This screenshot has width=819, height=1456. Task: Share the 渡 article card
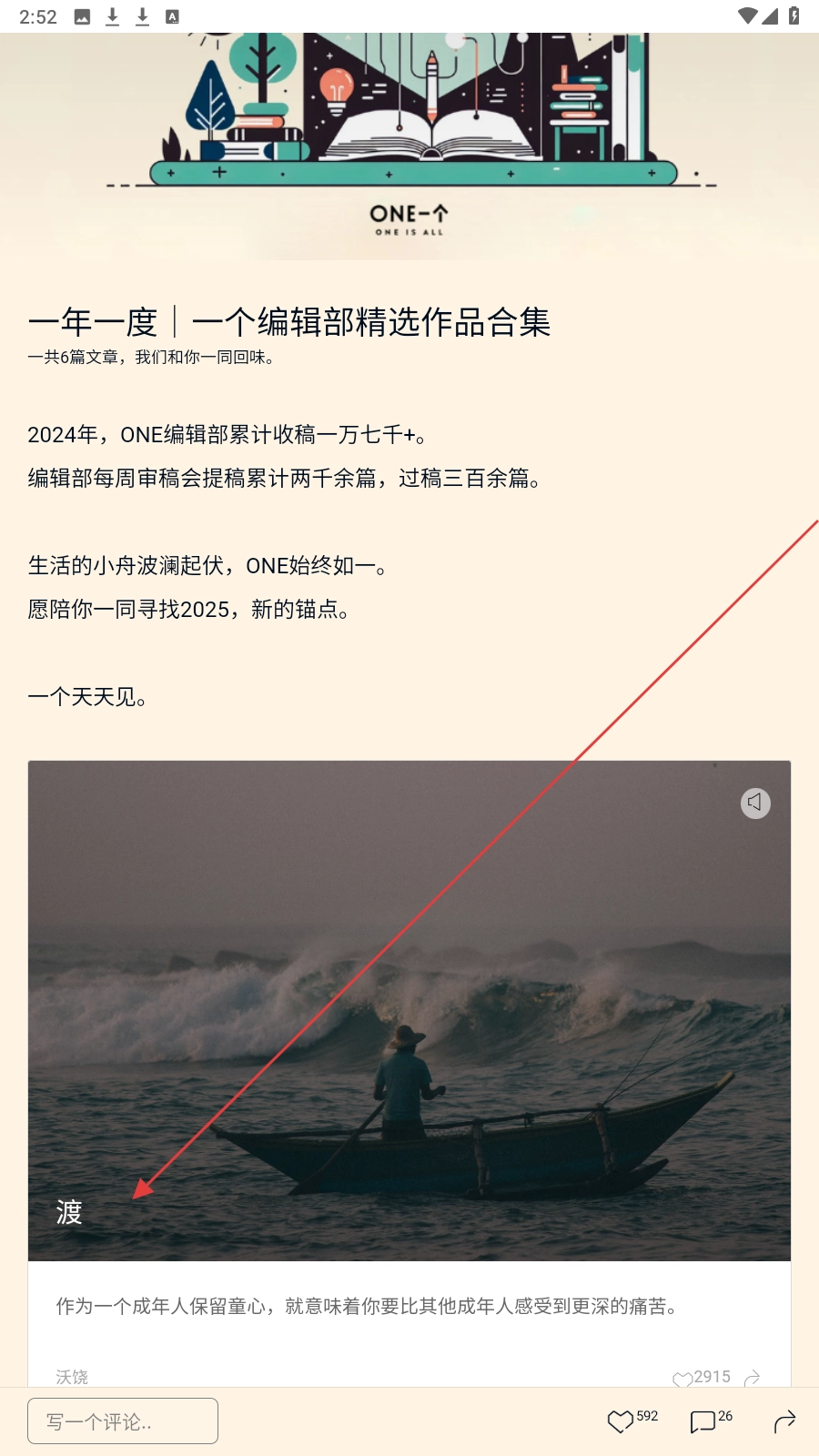click(x=753, y=1379)
